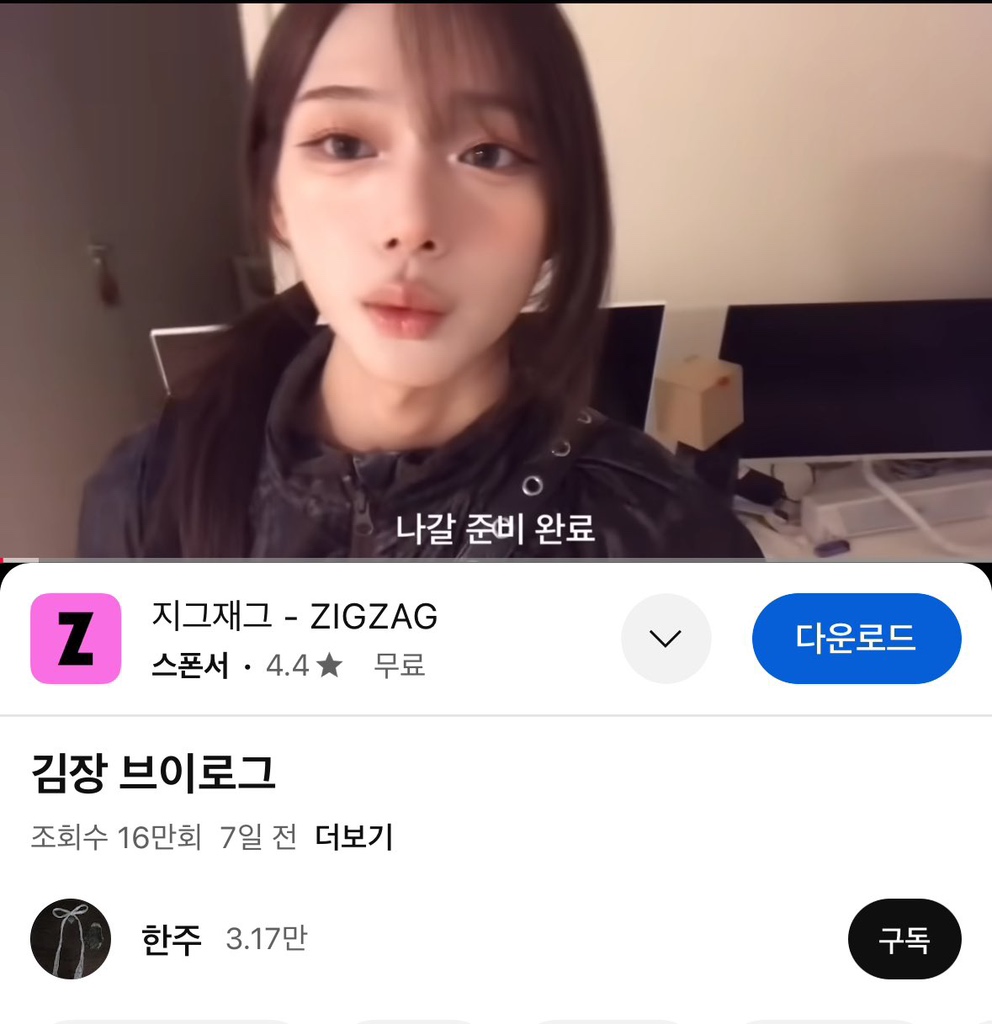Tap the video player to show controls

pos(496,280)
